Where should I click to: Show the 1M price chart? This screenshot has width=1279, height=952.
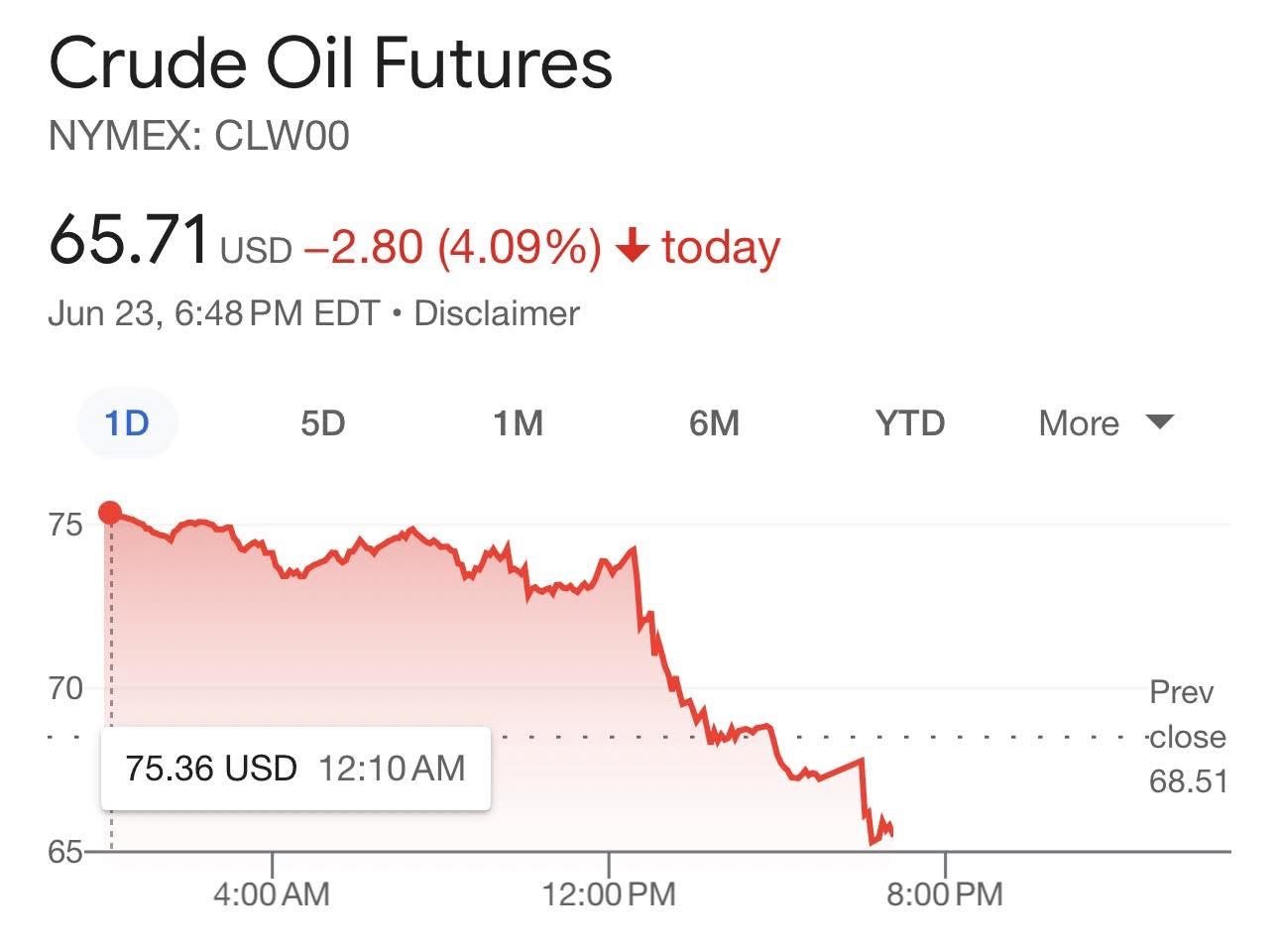pyautogui.click(x=518, y=423)
